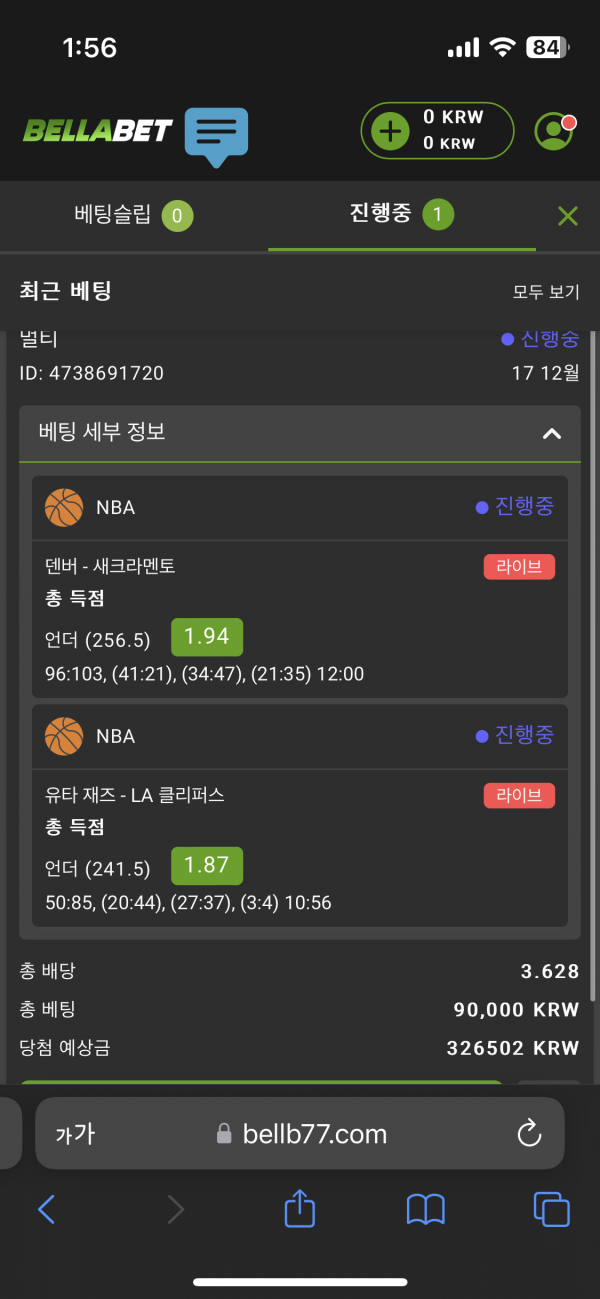Switch to the 베팅슬립 tab
The height and width of the screenshot is (1299, 600).
[133, 214]
